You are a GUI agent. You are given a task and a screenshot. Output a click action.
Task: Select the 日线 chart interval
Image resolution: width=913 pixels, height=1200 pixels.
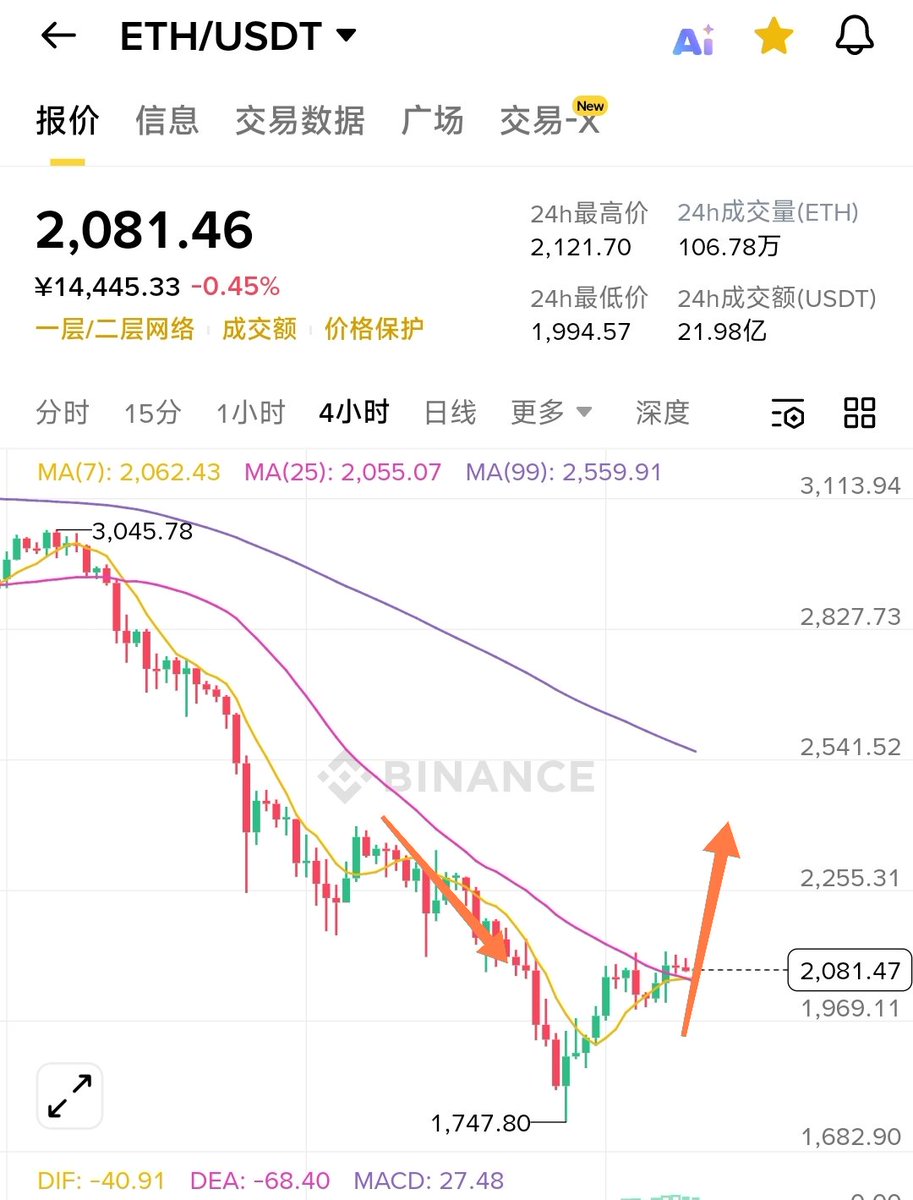pos(450,412)
